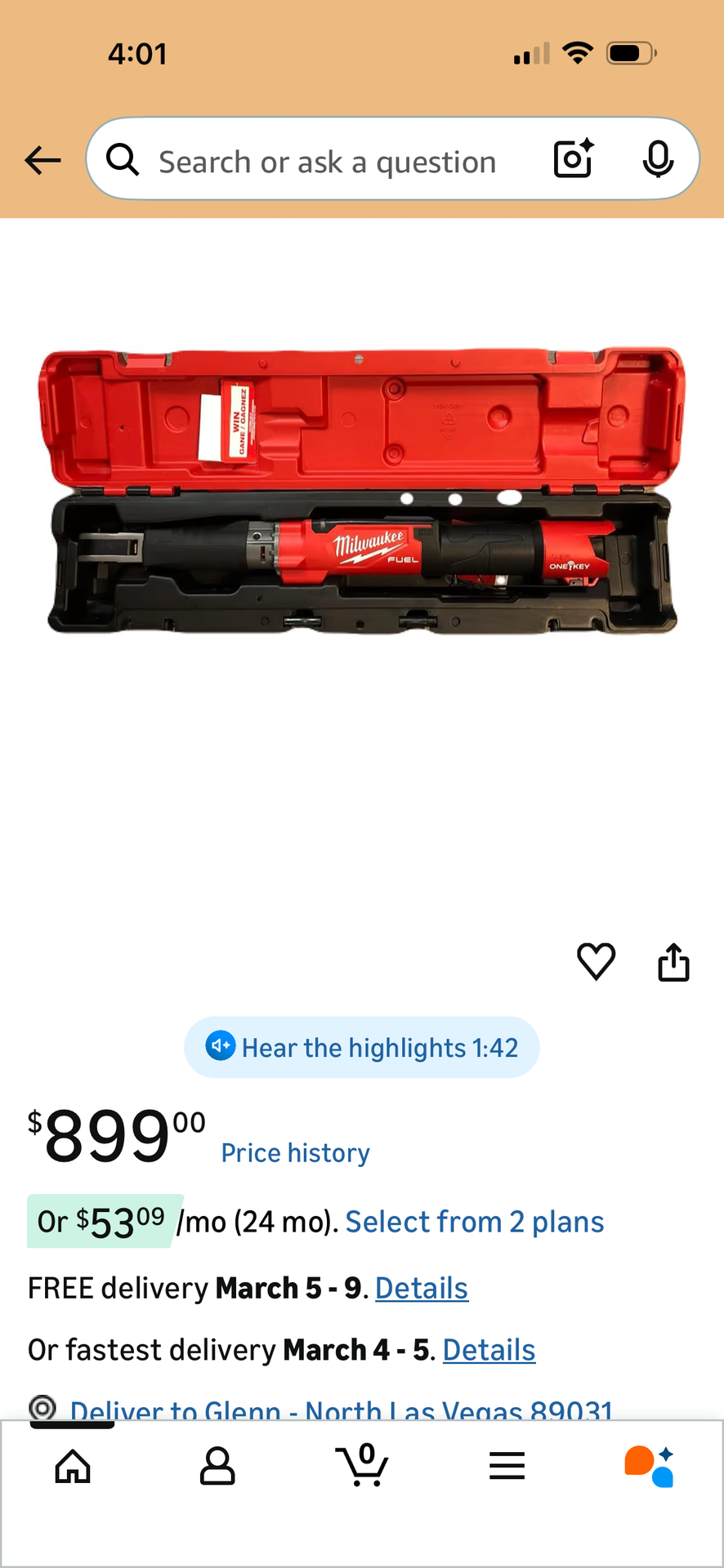View Price history
Screen dimensions: 724x1568
click(295, 1153)
